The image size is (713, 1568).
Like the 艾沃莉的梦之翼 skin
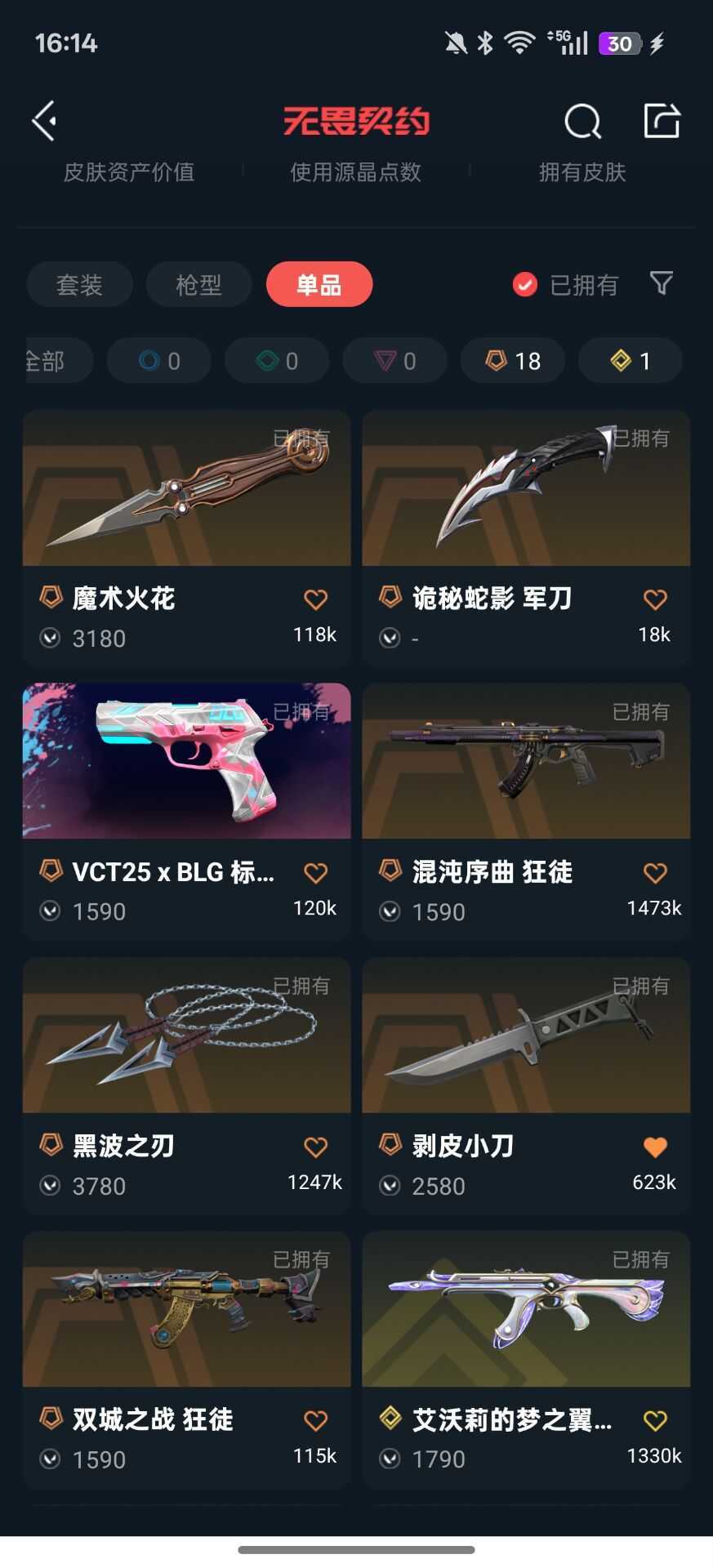coord(655,1421)
